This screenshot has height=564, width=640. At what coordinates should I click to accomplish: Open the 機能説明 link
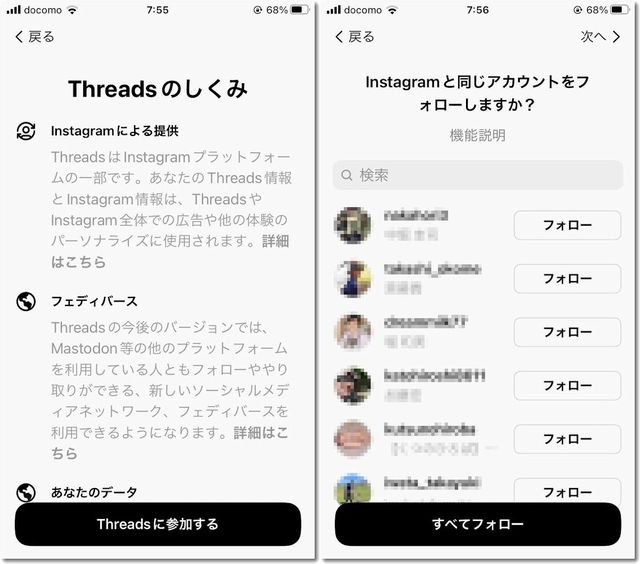[x=477, y=135]
